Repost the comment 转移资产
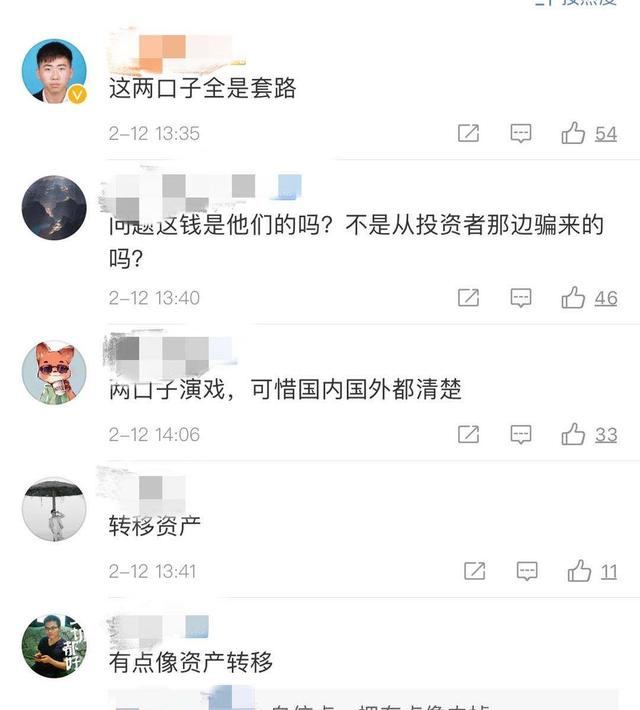 (474, 571)
